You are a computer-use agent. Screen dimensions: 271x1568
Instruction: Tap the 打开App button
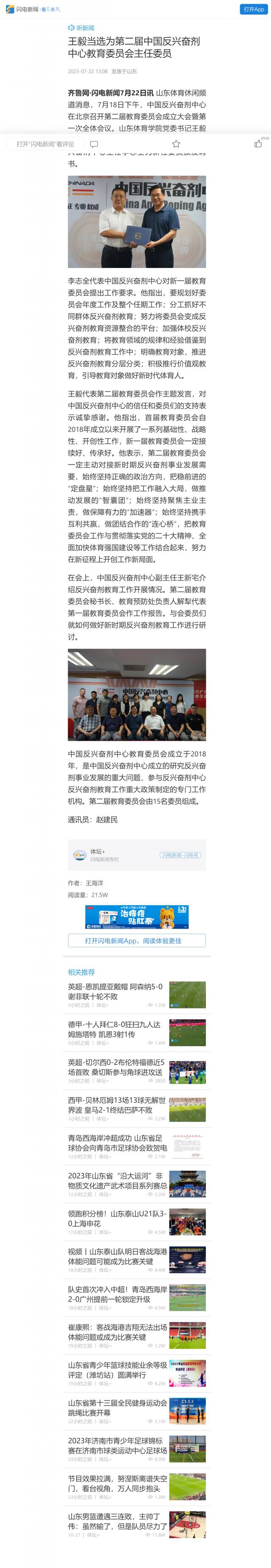coord(253,9)
